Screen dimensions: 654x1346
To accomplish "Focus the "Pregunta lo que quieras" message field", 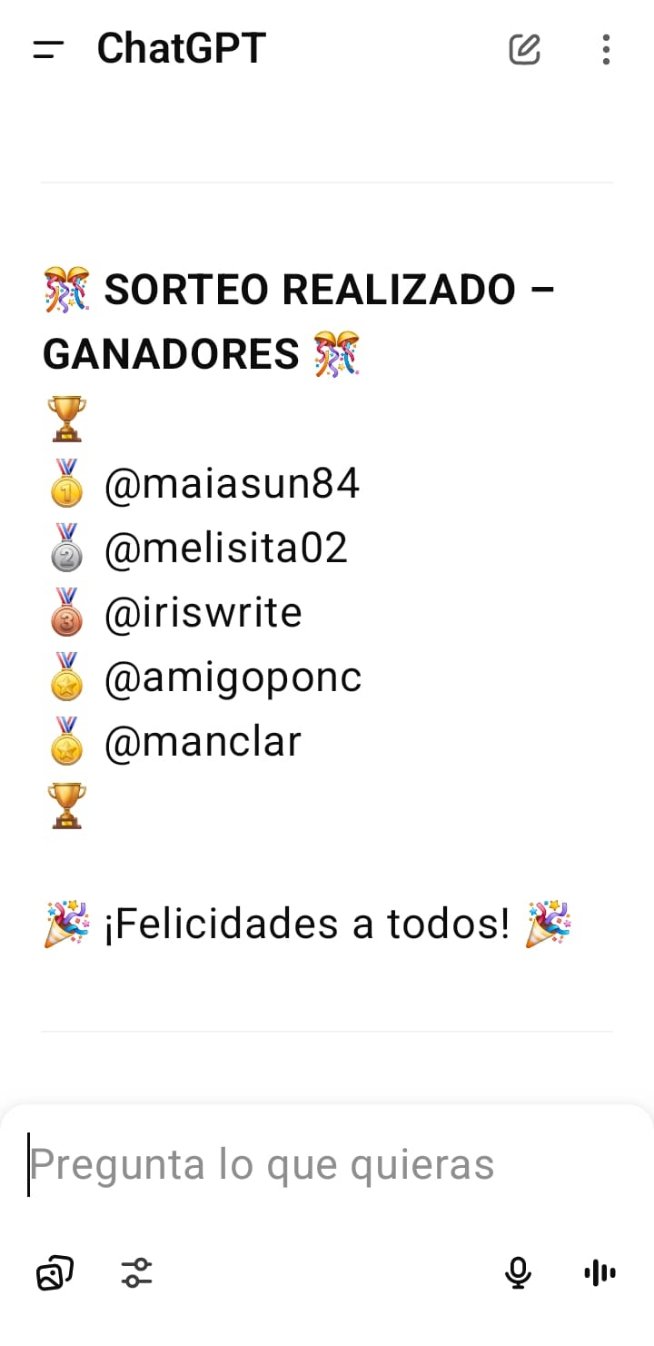I will pyautogui.click(x=327, y=1165).
